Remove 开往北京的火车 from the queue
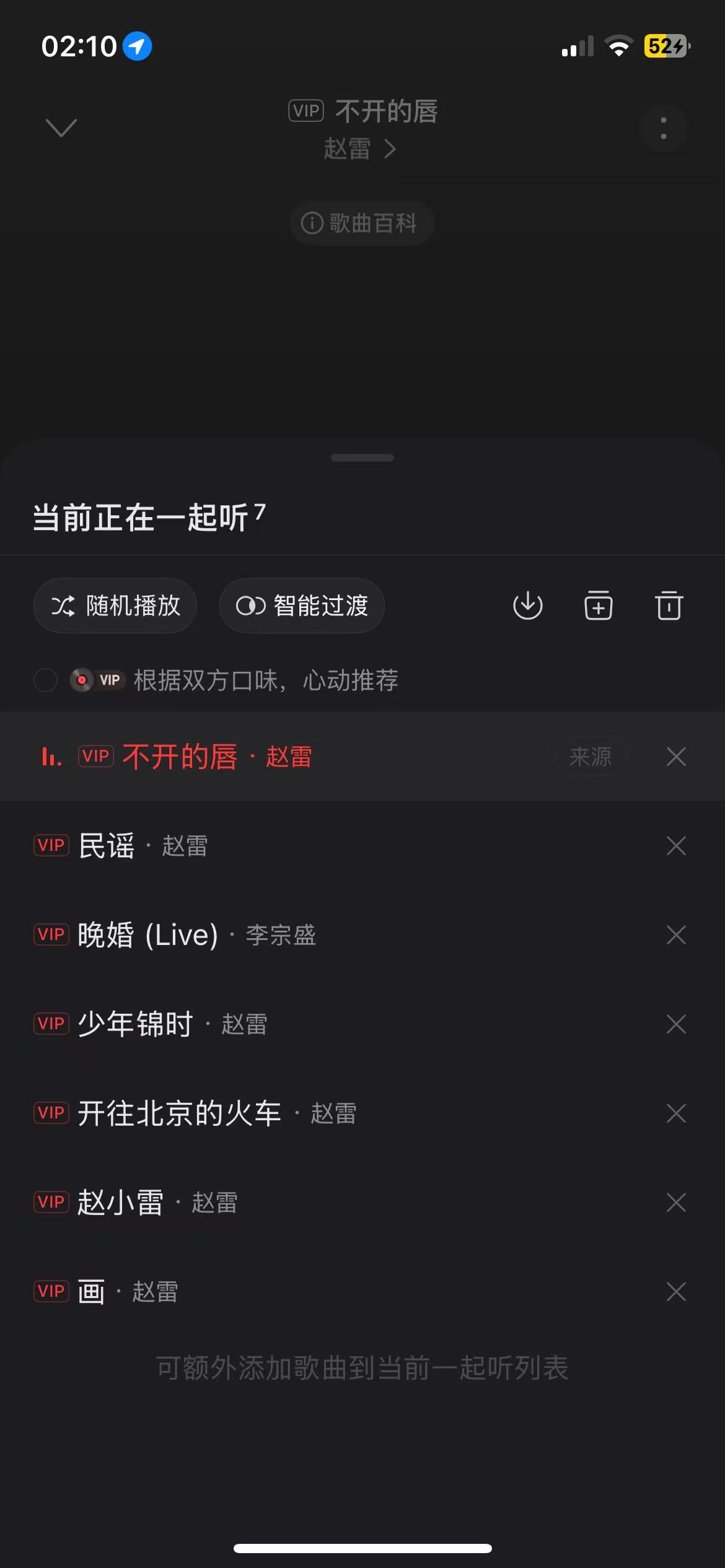 [x=676, y=1113]
